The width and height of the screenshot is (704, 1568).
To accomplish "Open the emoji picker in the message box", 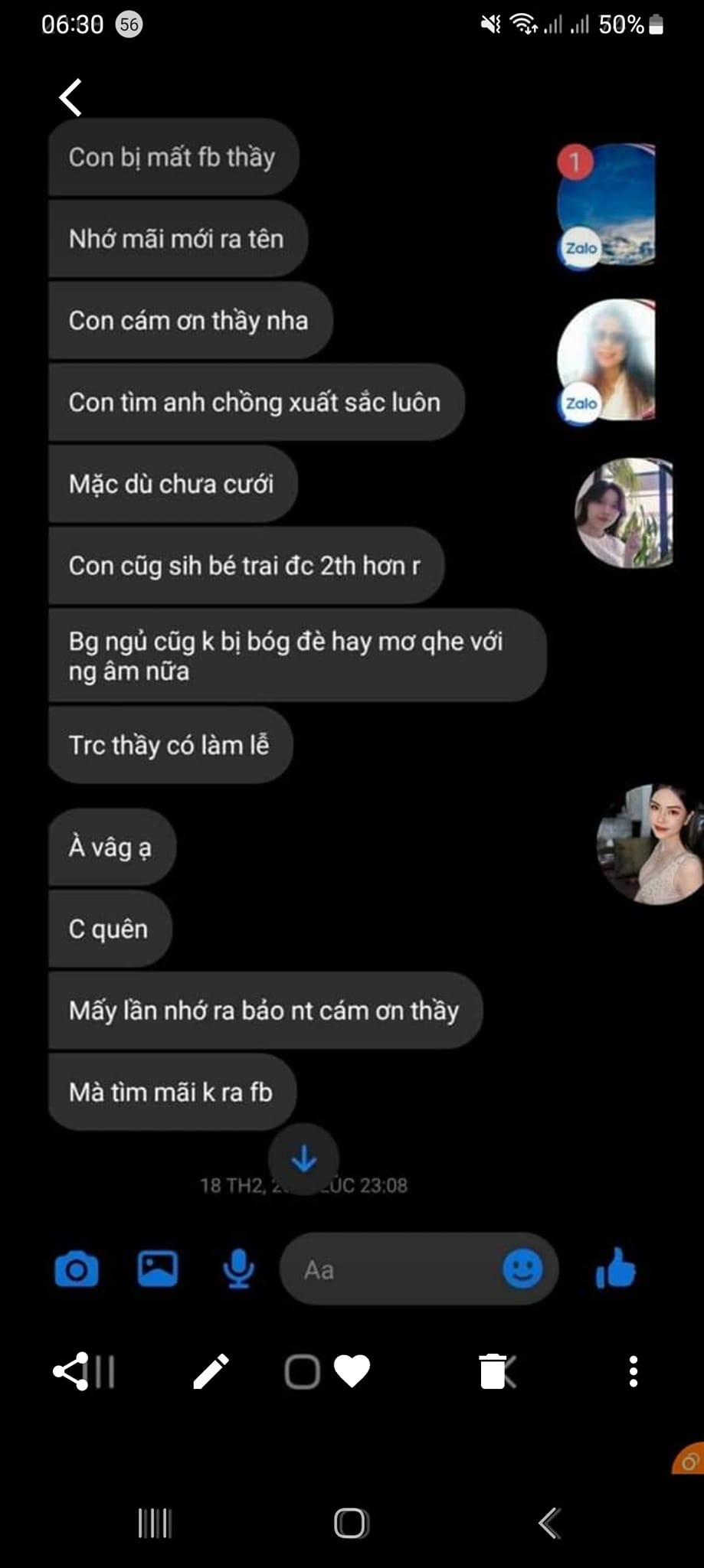I will pyautogui.click(x=522, y=1269).
